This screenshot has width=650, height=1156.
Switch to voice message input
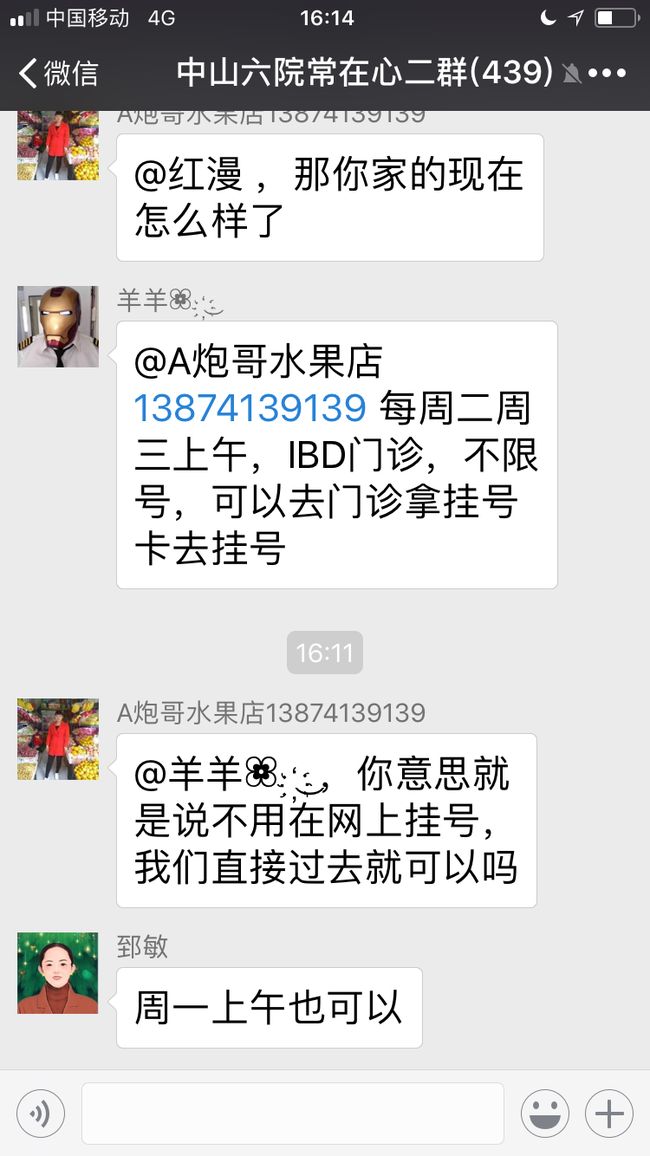[x=41, y=1113]
